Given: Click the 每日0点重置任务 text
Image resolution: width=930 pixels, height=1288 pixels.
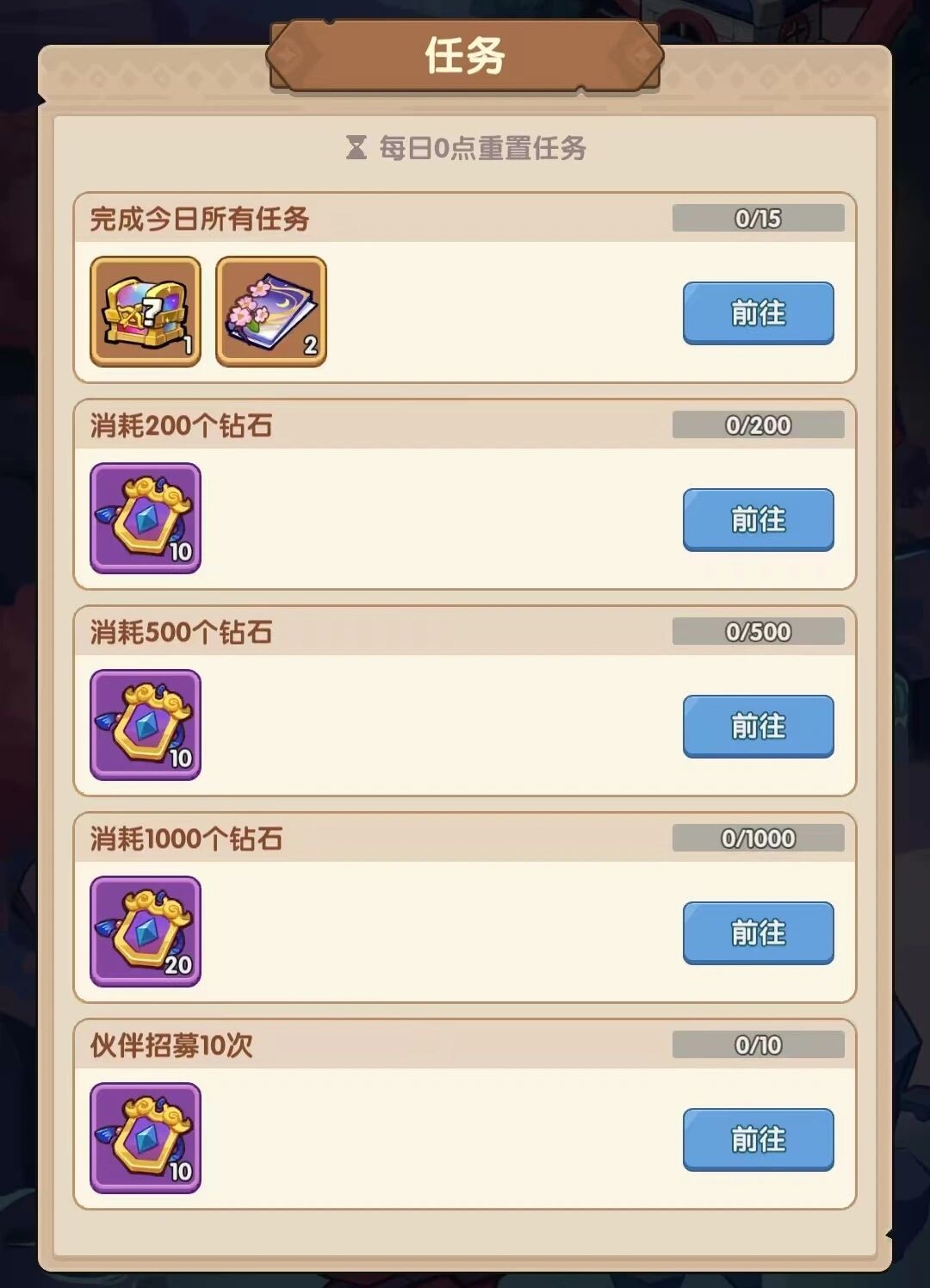Looking at the screenshot, I should [x=482, y=147].
